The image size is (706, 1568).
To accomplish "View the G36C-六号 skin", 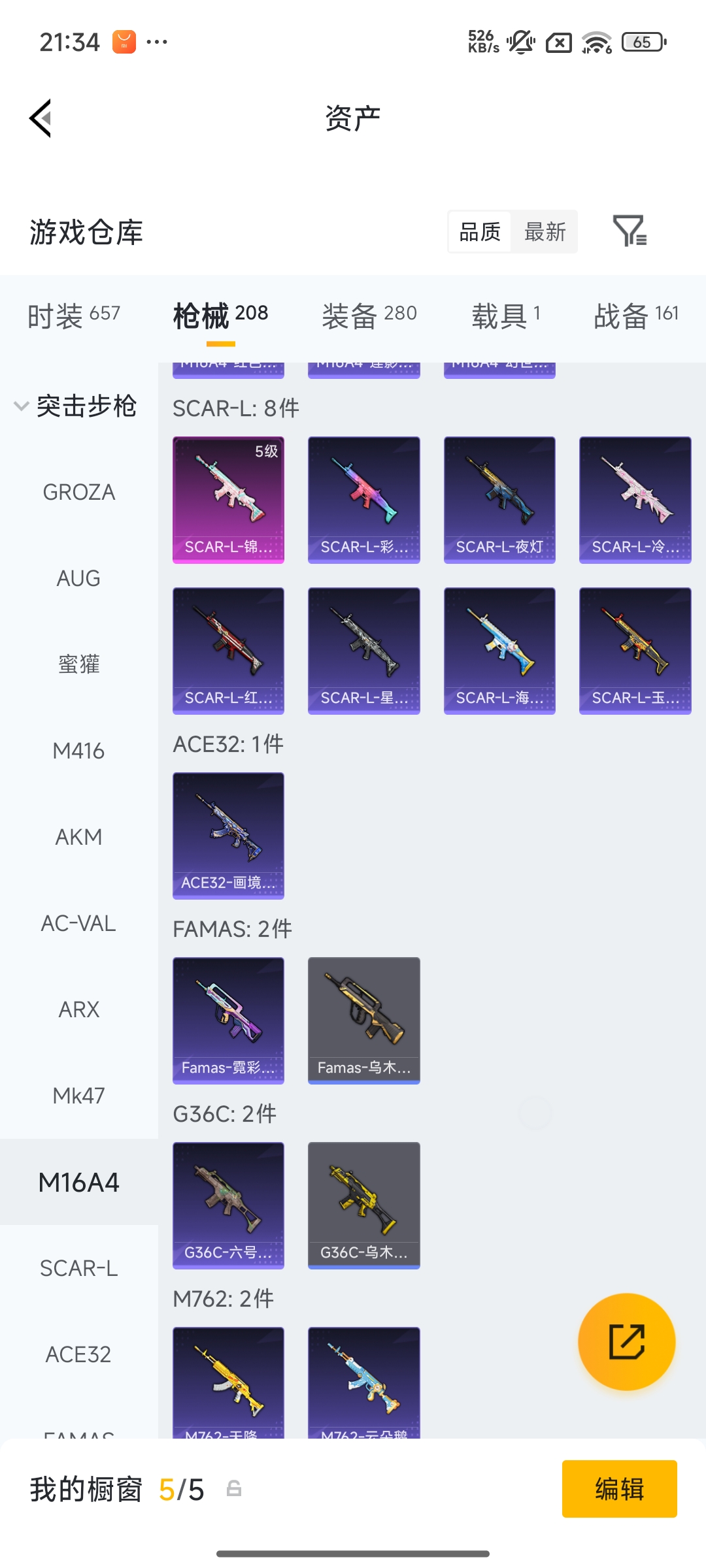I will click(228, 1205).
